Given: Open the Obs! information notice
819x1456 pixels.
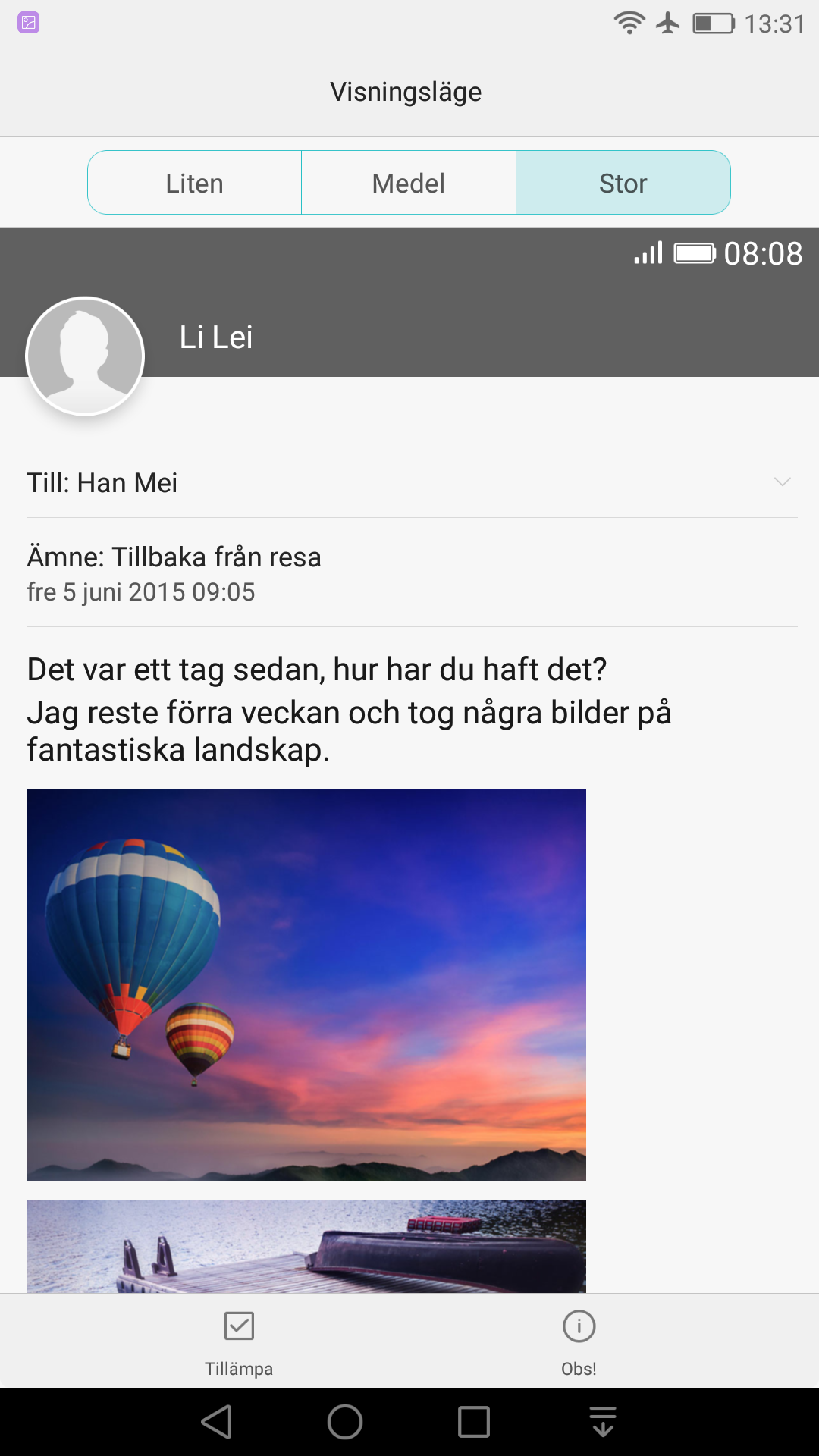Looking at the screenshot, I should coord(579,1342).
